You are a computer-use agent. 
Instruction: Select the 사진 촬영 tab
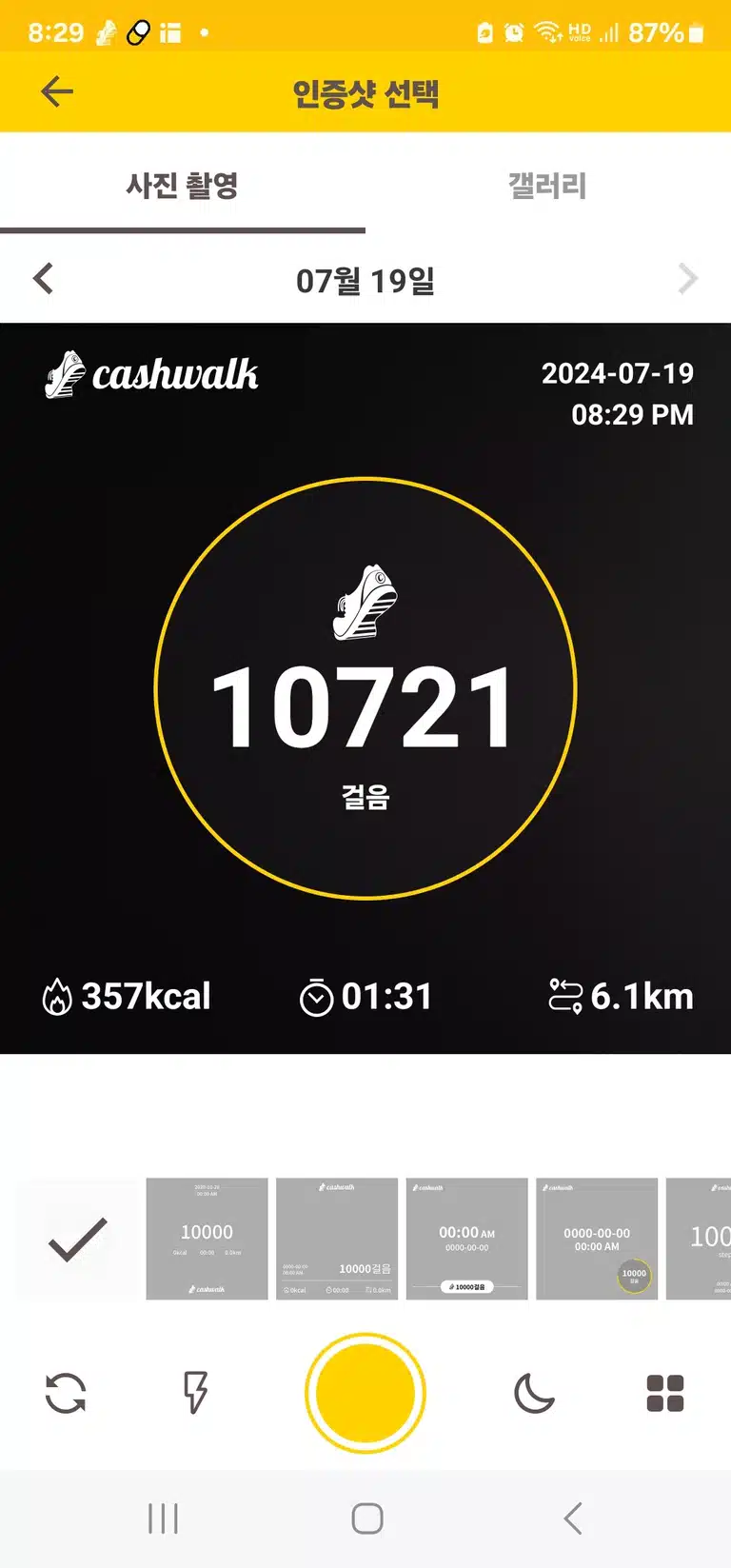coord(183,185)
